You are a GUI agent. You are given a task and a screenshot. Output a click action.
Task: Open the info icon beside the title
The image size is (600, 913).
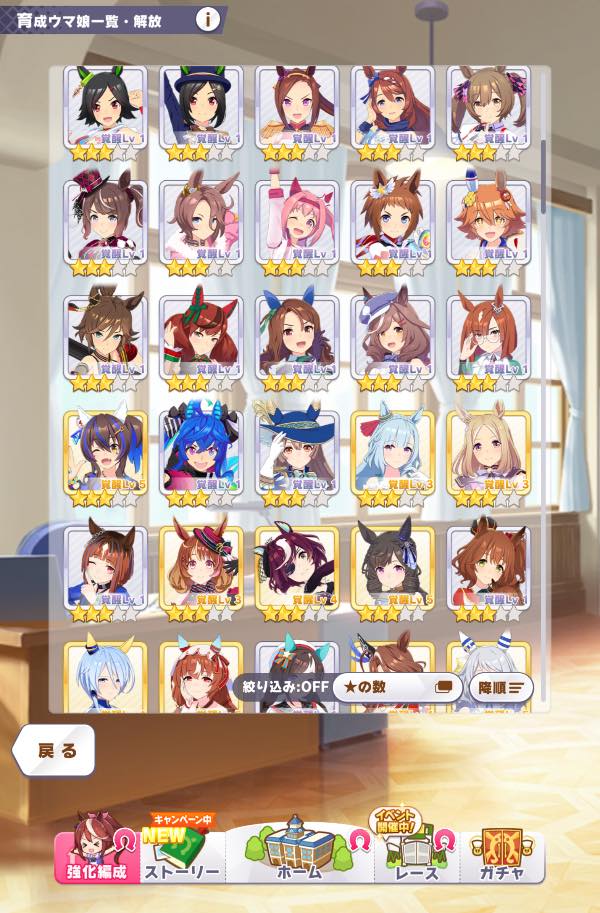pyautogui.click(x=207, y=20)
